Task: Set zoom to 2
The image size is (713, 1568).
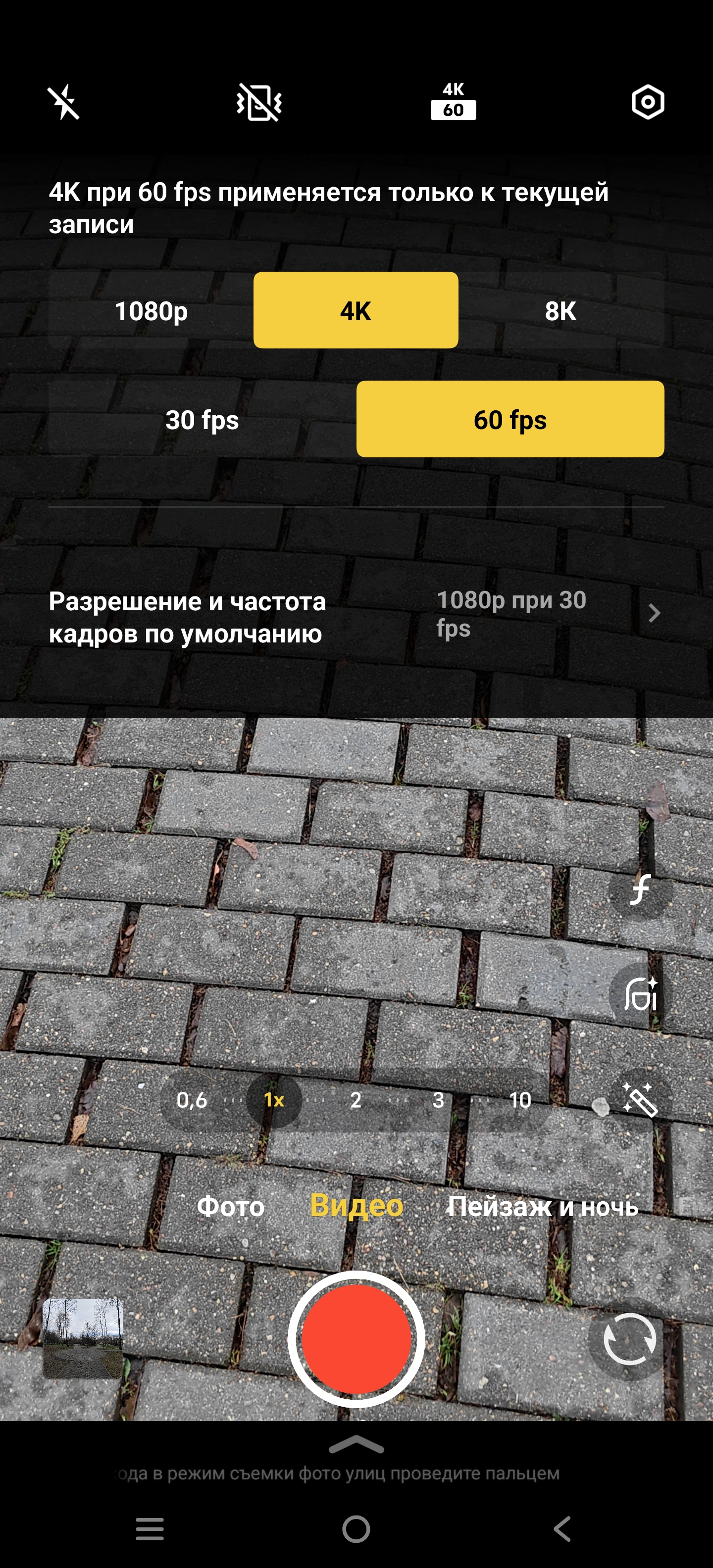Action: (356, 1100)
